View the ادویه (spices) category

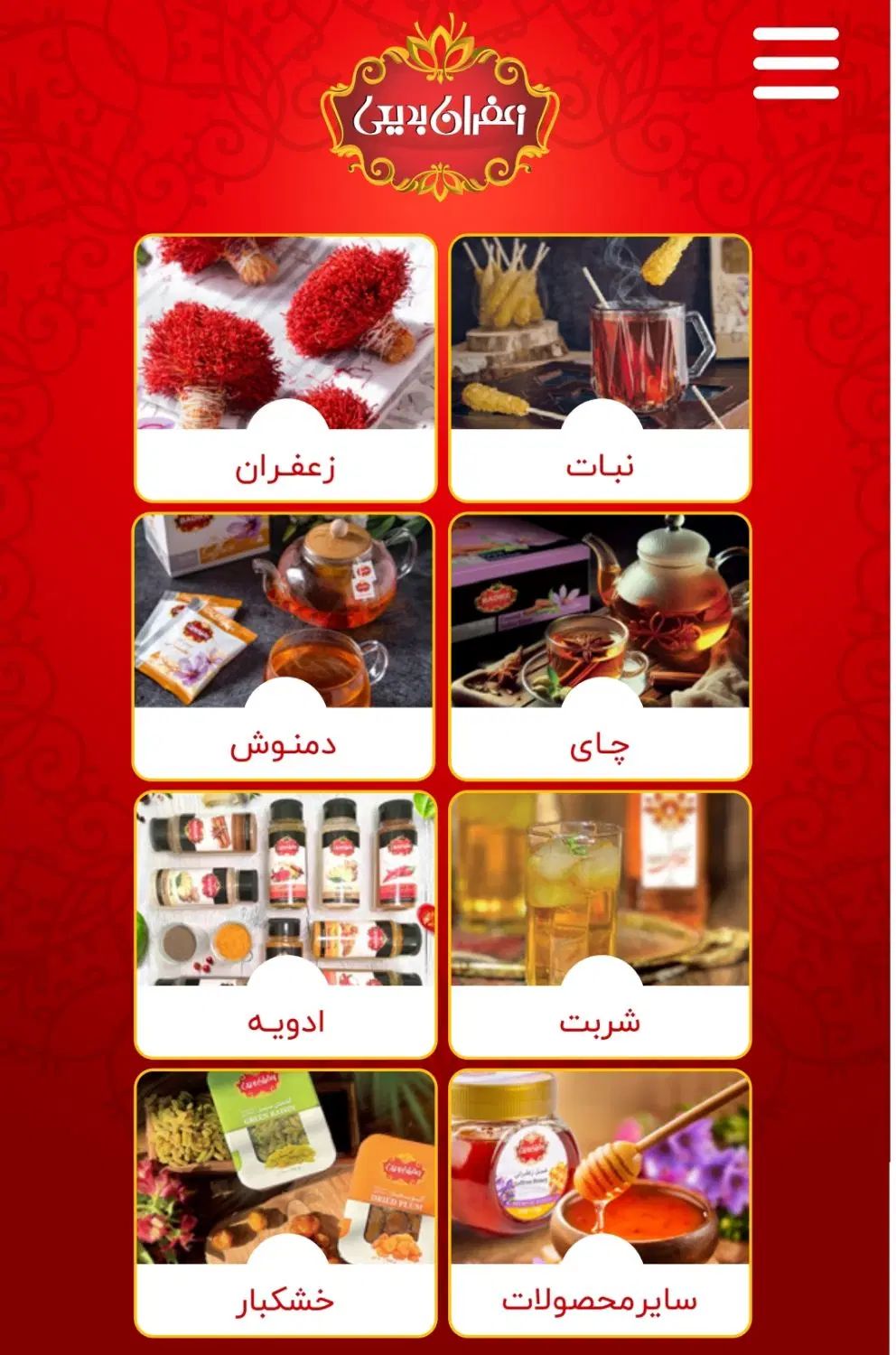[285, 924]
